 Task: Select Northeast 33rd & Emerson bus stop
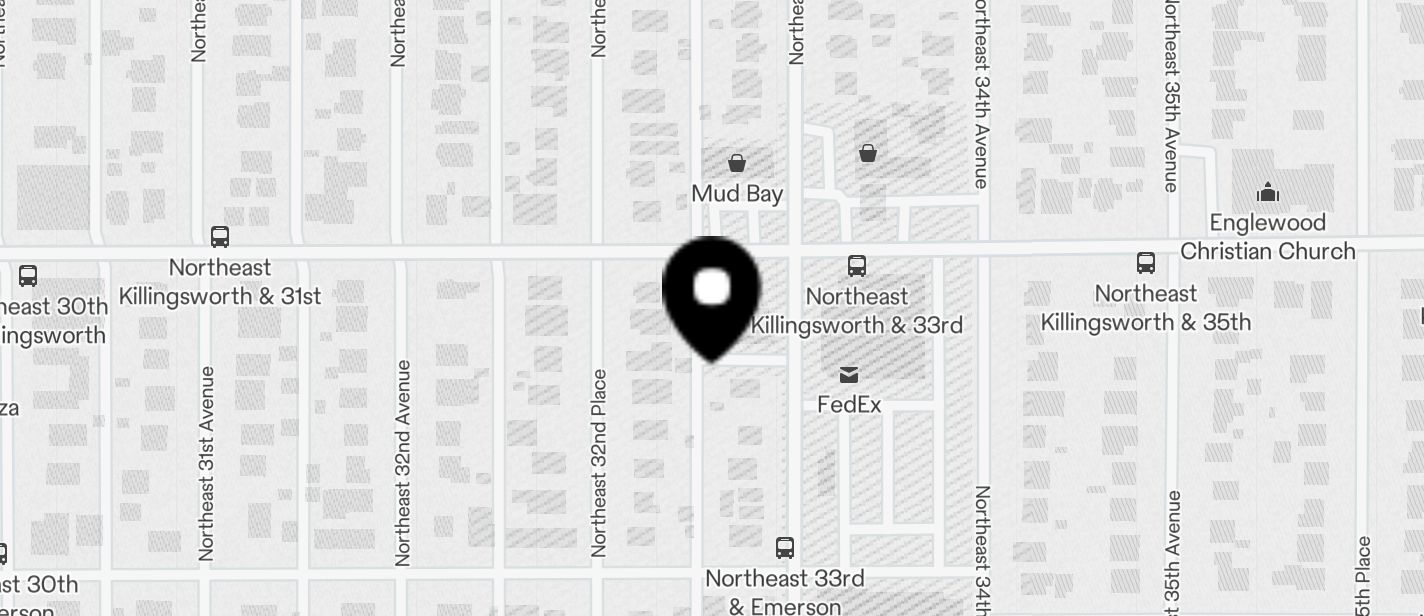785,548
